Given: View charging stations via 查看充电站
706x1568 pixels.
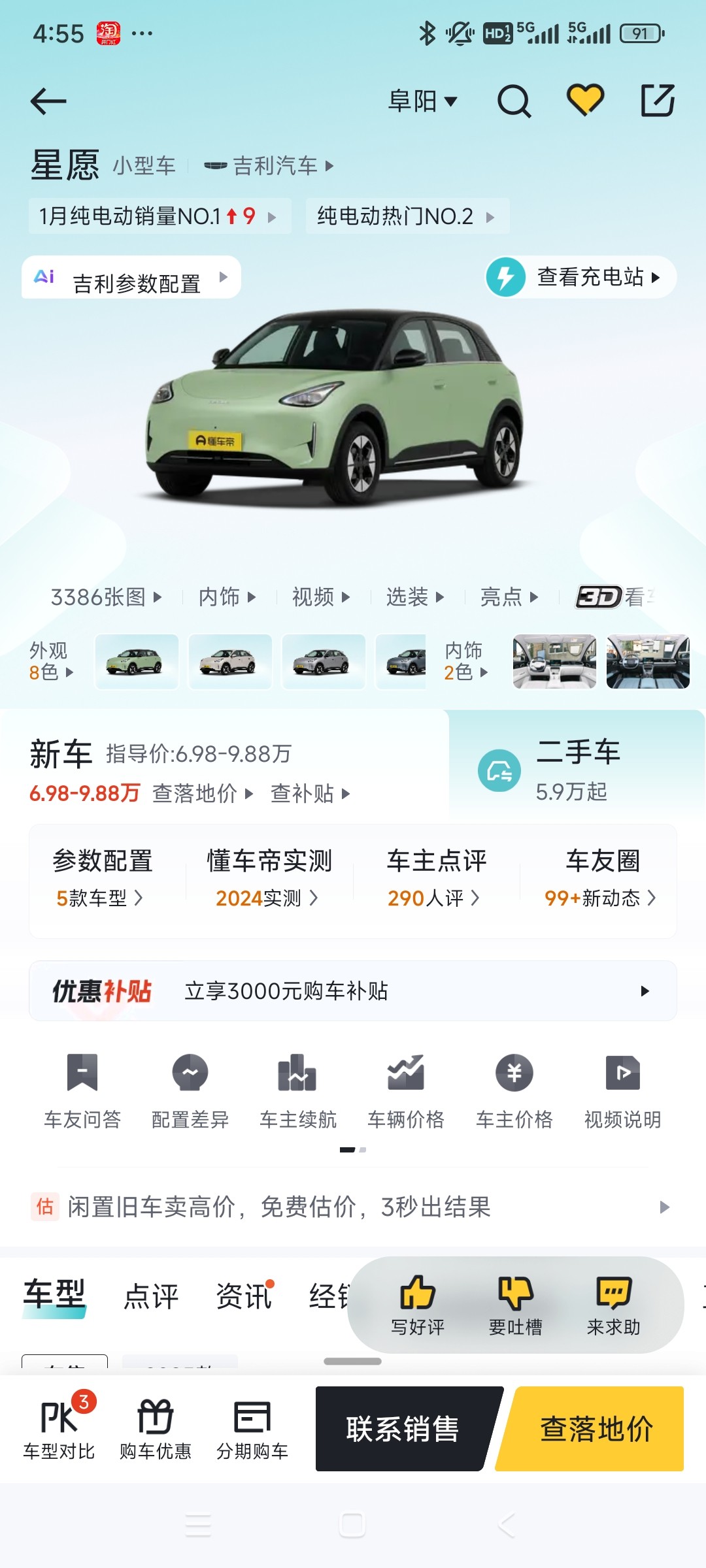Looking at the screenshot, I should pyautogui.click(x=580, y=277).
